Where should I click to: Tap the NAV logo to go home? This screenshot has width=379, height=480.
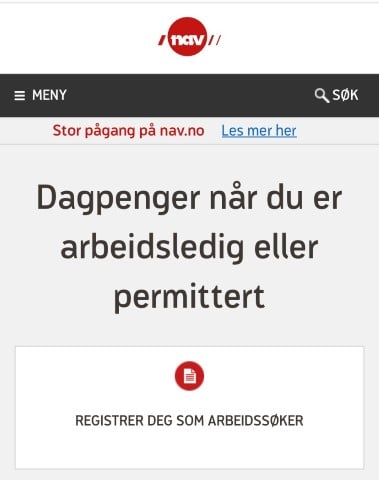point(189,37)
